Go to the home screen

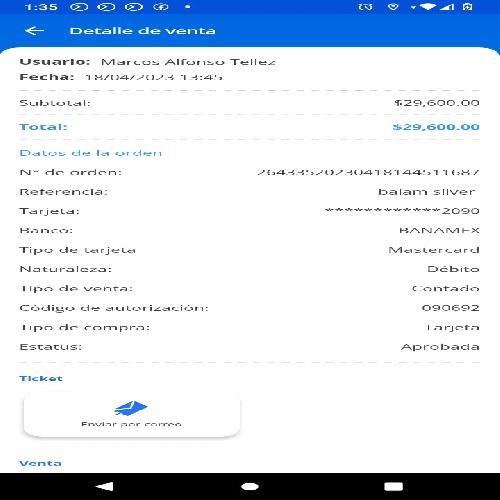250,486
